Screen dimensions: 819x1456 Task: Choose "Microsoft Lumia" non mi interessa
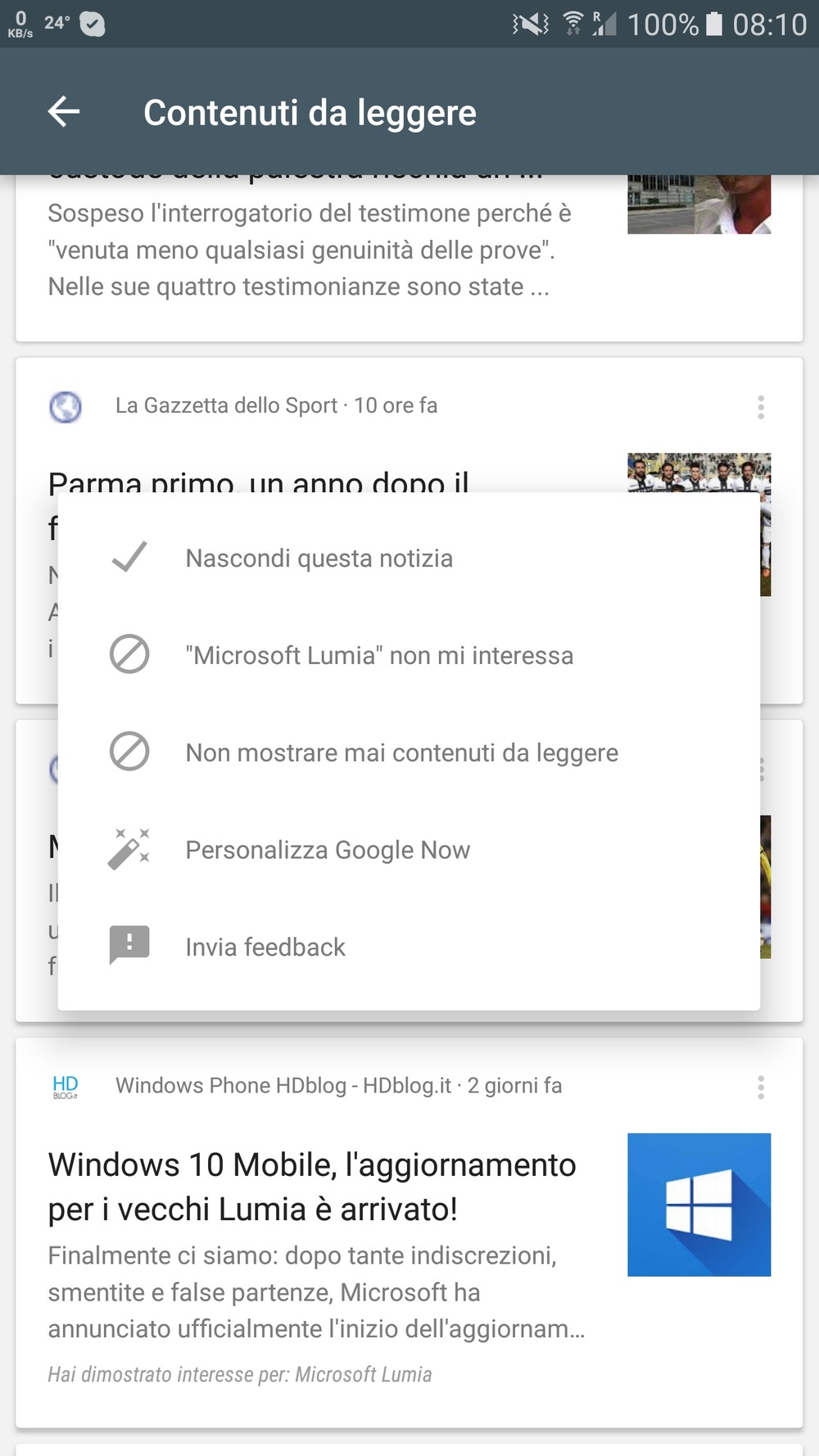409,655
